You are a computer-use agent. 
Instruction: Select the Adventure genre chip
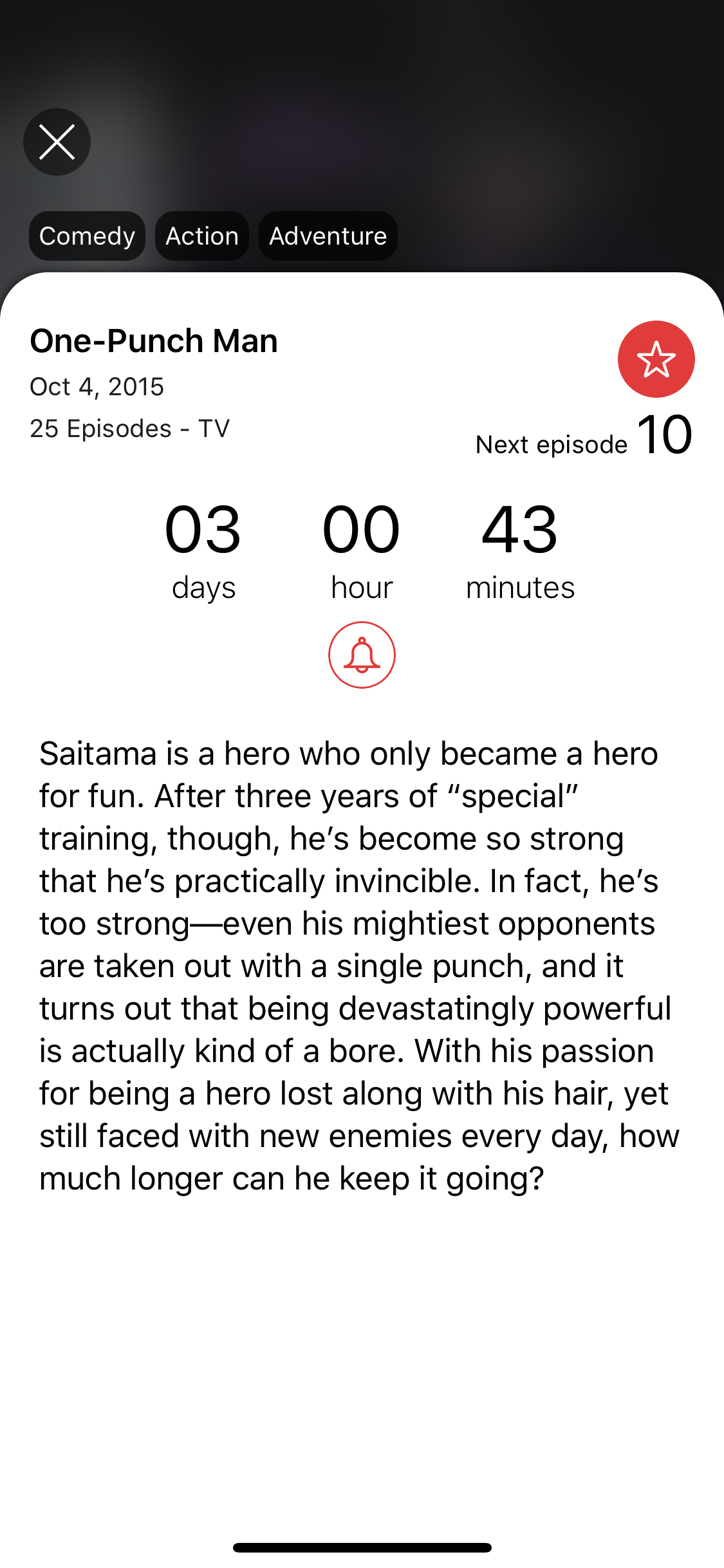coord(328,236)
